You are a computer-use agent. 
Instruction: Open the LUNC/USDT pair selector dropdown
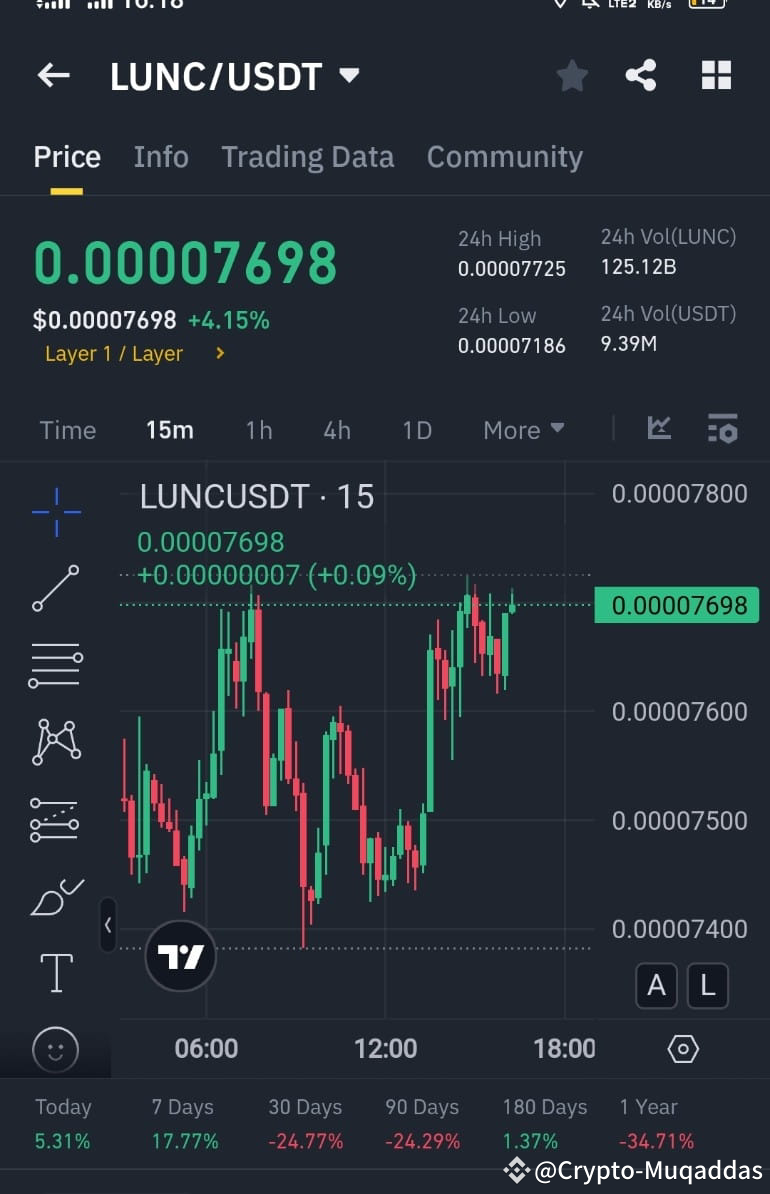click(x=347, y=75)
